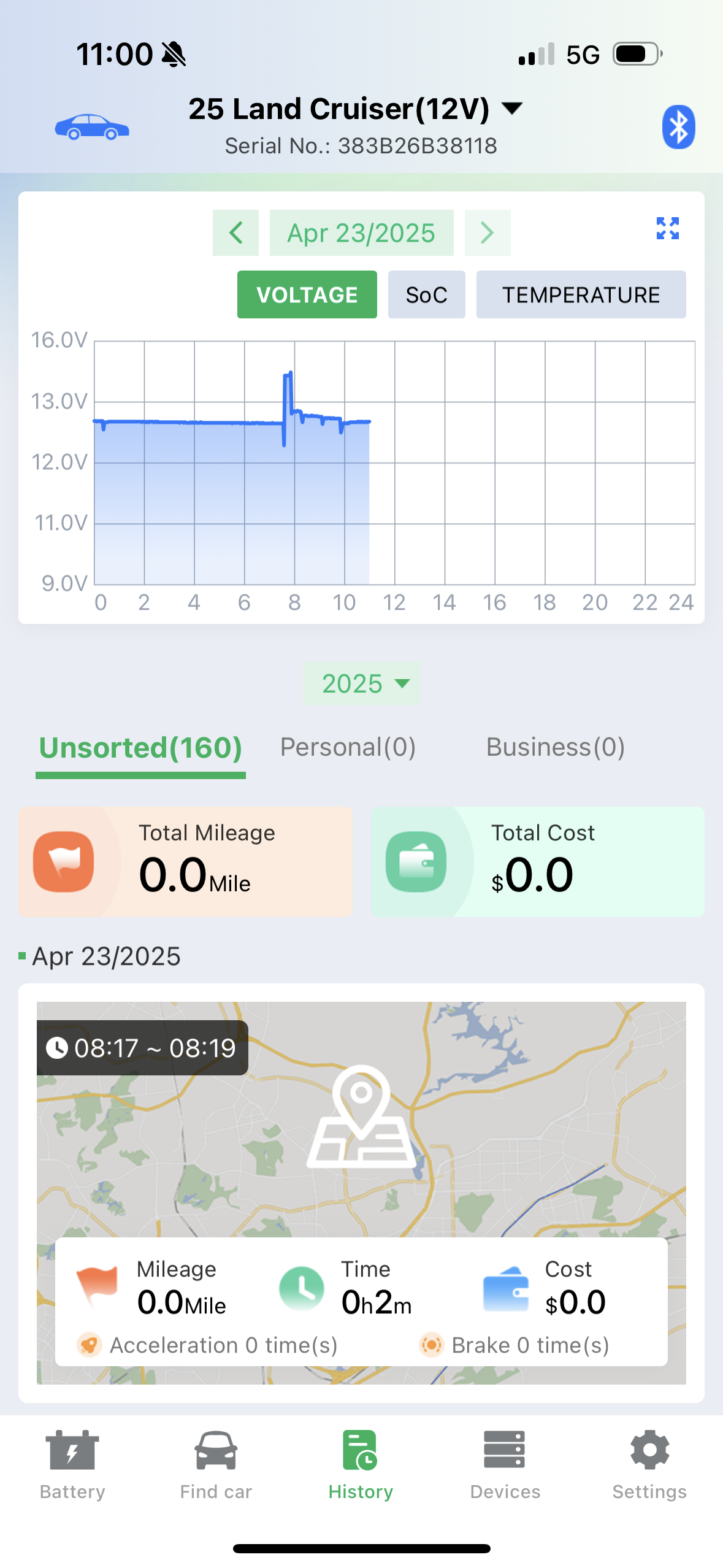Select the Unsorted(160) trips tab
This screenshot has height=1568, width=723.
point(140,748)
